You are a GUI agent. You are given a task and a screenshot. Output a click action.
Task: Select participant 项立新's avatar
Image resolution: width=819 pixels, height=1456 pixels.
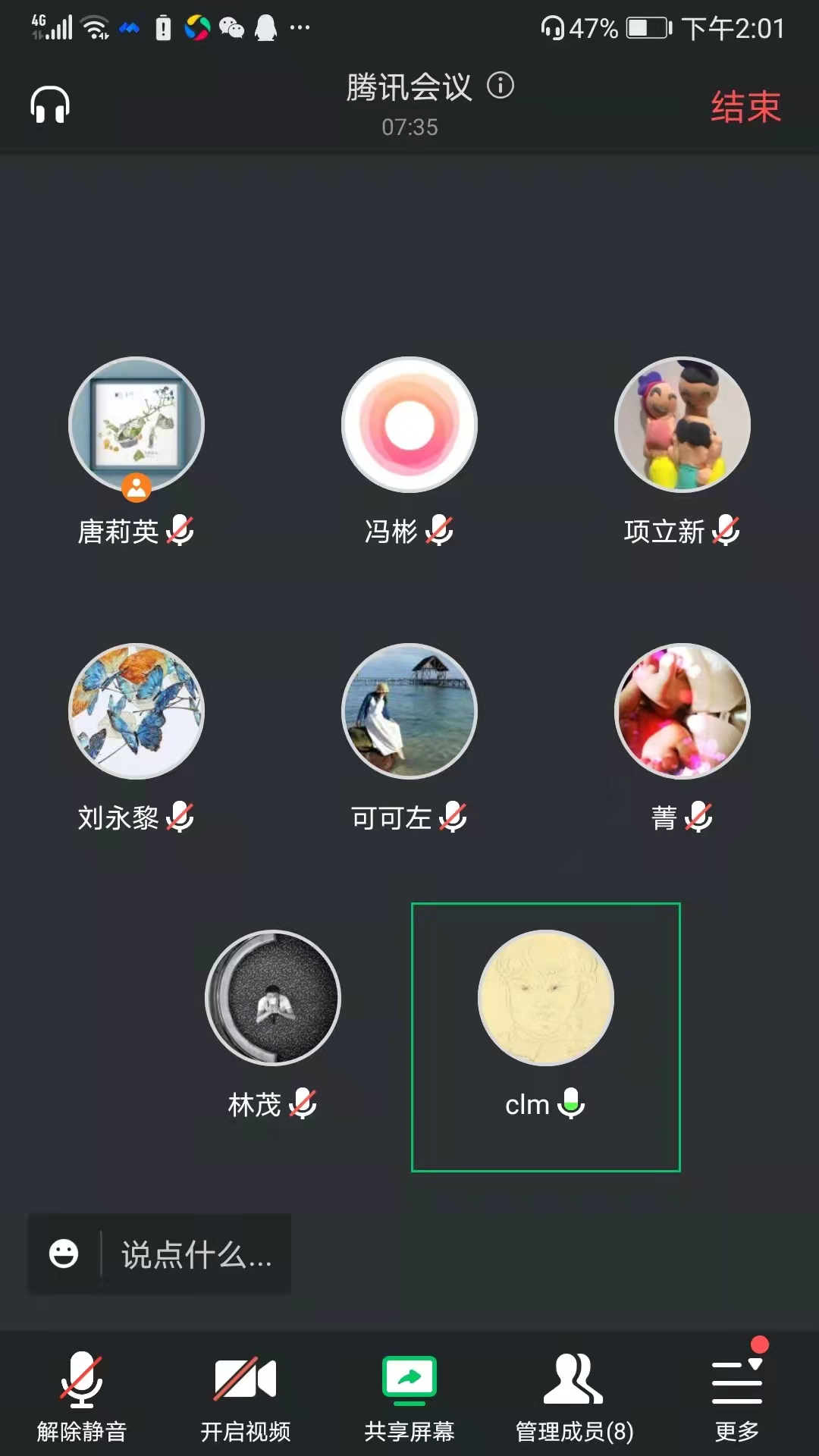click(x=682, y=425)
